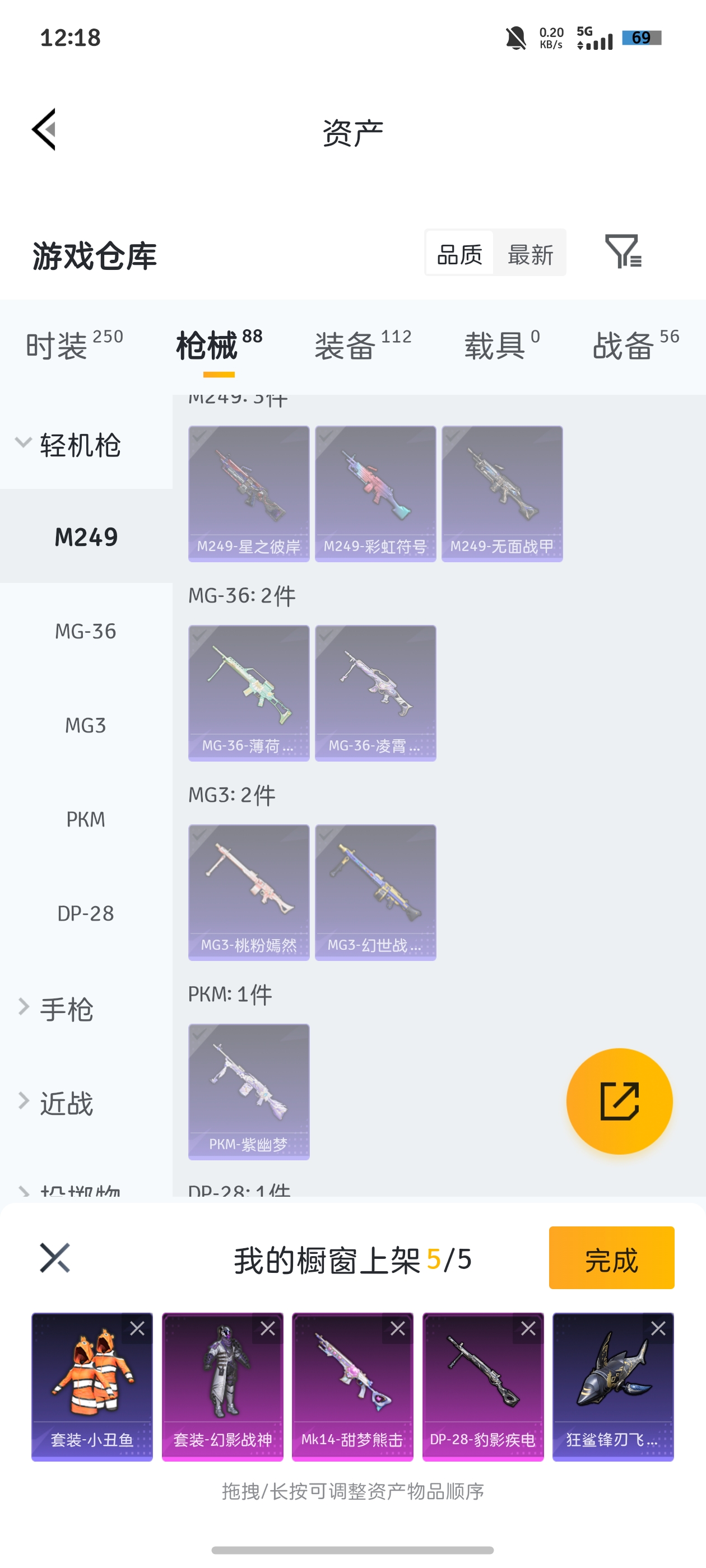Sort the warehouse by 品质
Viewport: 706px width, 1568px height.
459,254
